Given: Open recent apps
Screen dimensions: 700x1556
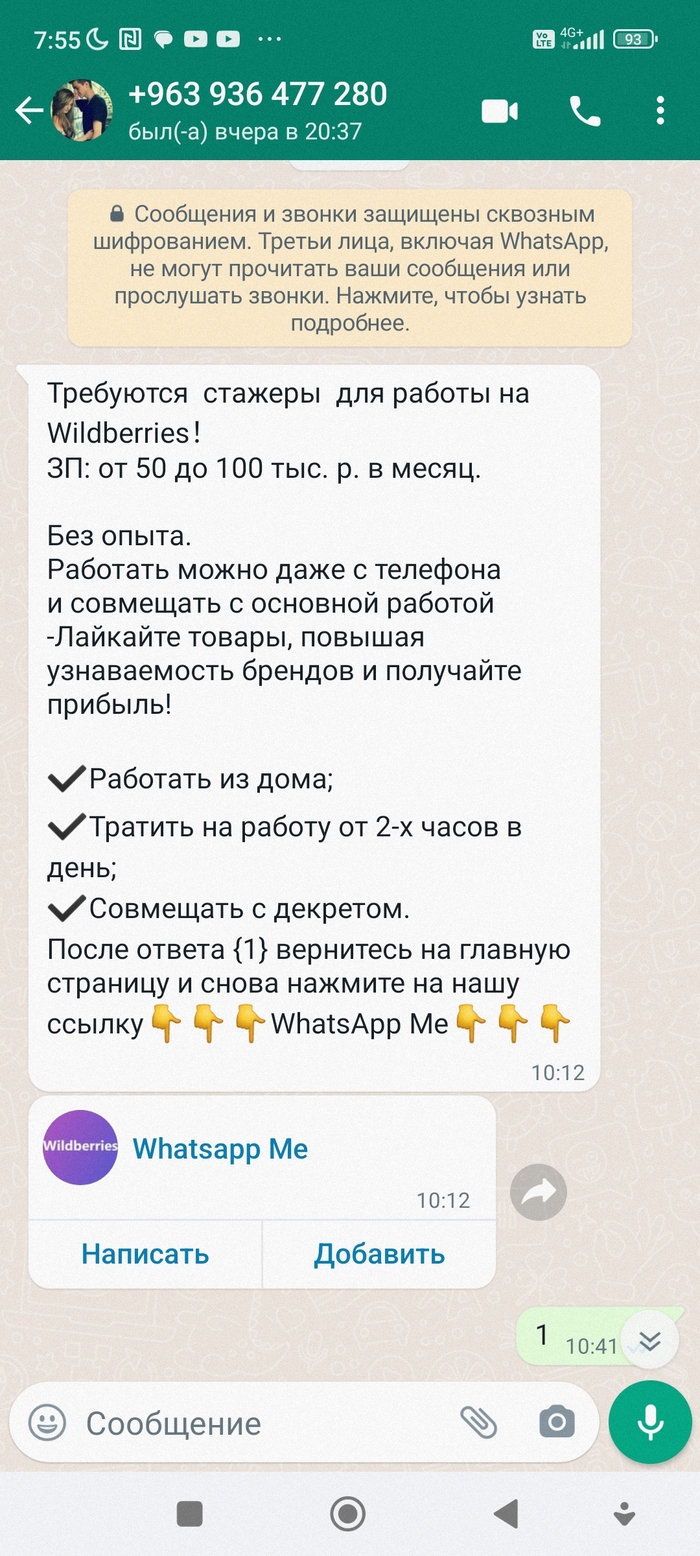Looking at the screenshot, I should coord(189,1514).
